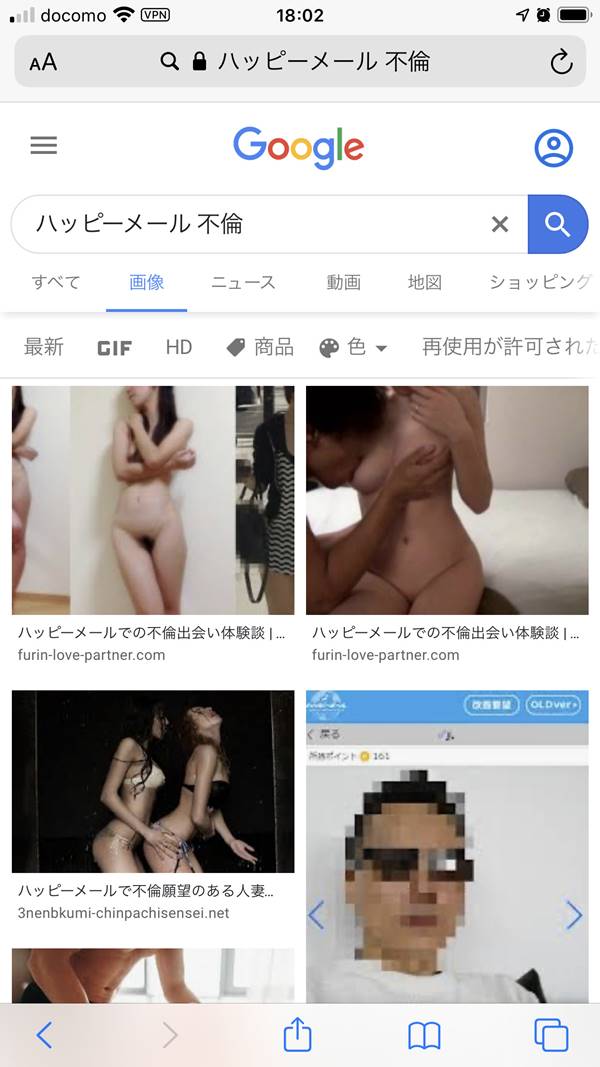The height and width of the screenshot is (1067, 600).
Task: Switch to the すべて tab
Action: pos(56,282)
